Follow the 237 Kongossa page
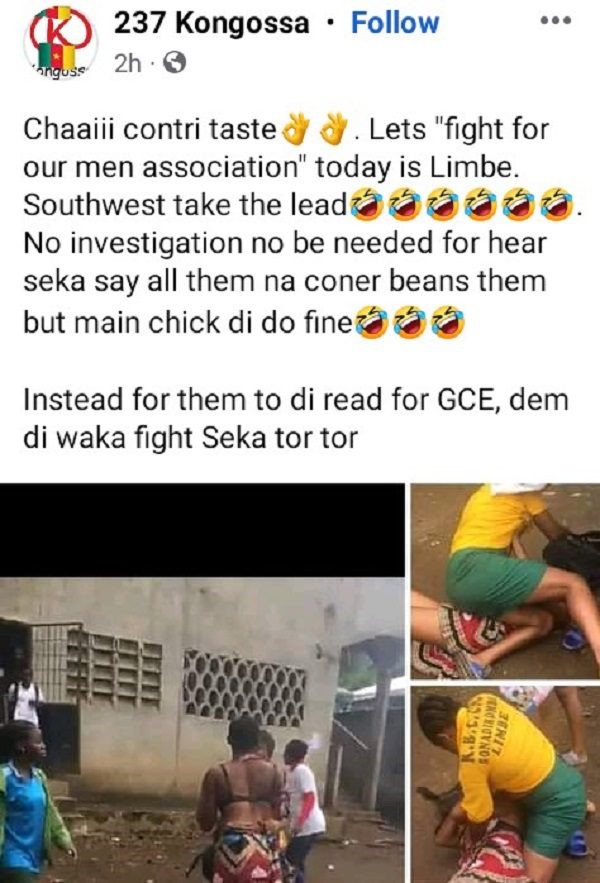 point(395,24)
